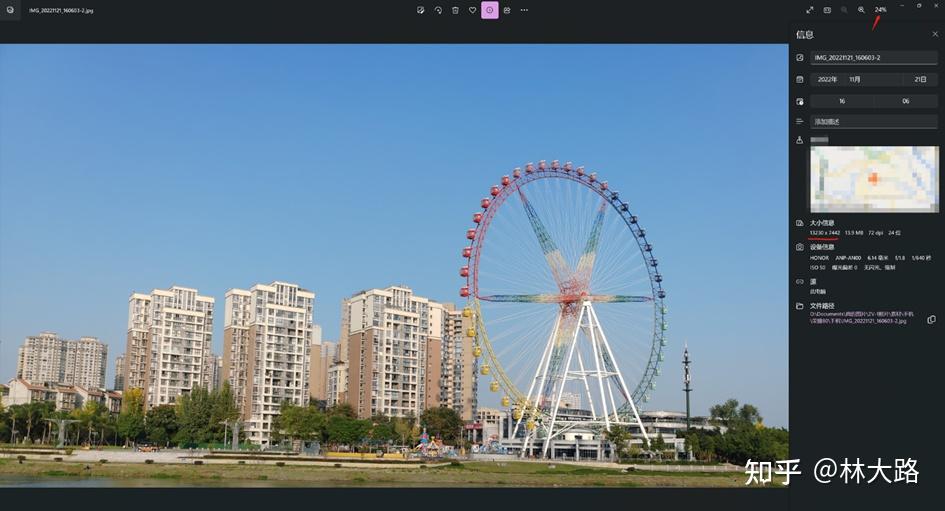Add the photo to favorites

(x=472, y=10)
